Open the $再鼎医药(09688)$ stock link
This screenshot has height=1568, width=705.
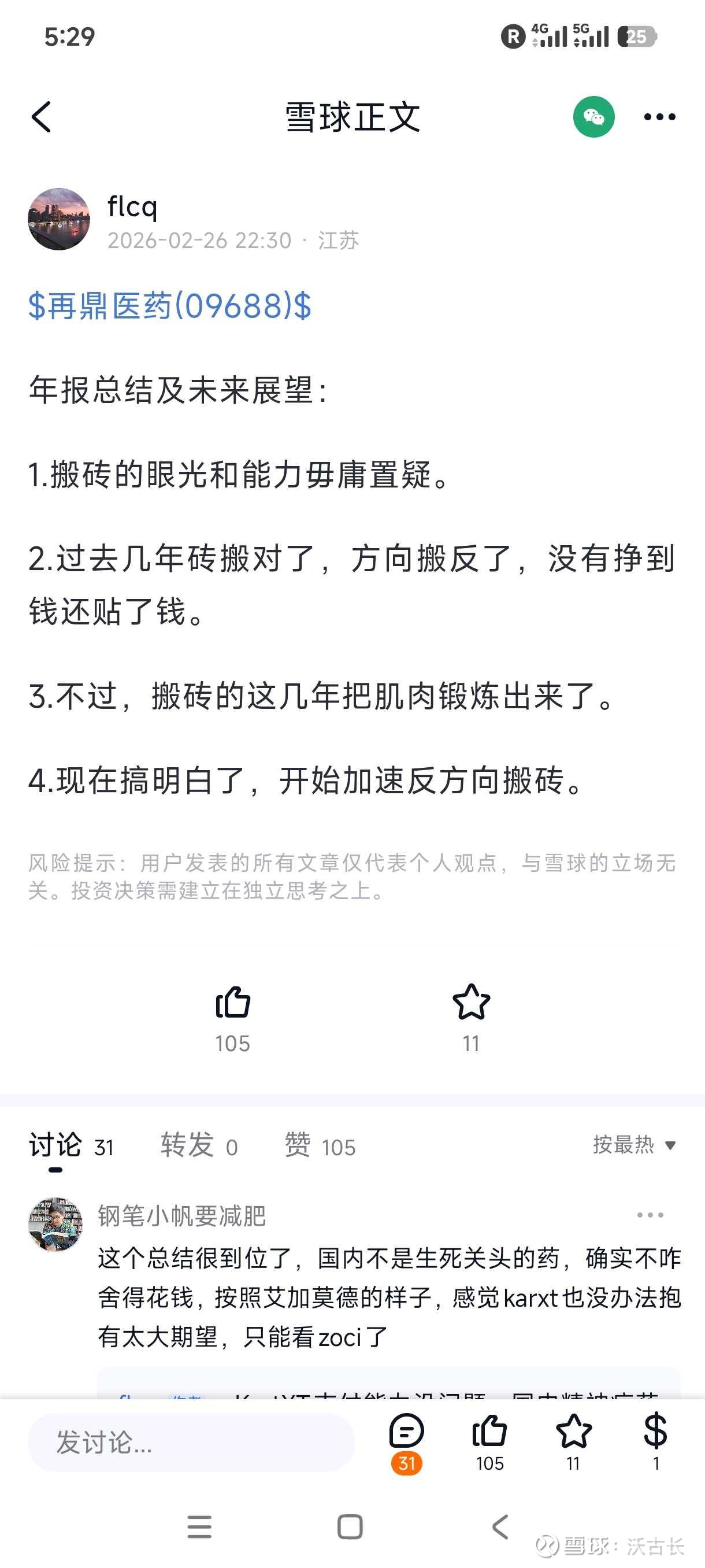tap(170, 306)
